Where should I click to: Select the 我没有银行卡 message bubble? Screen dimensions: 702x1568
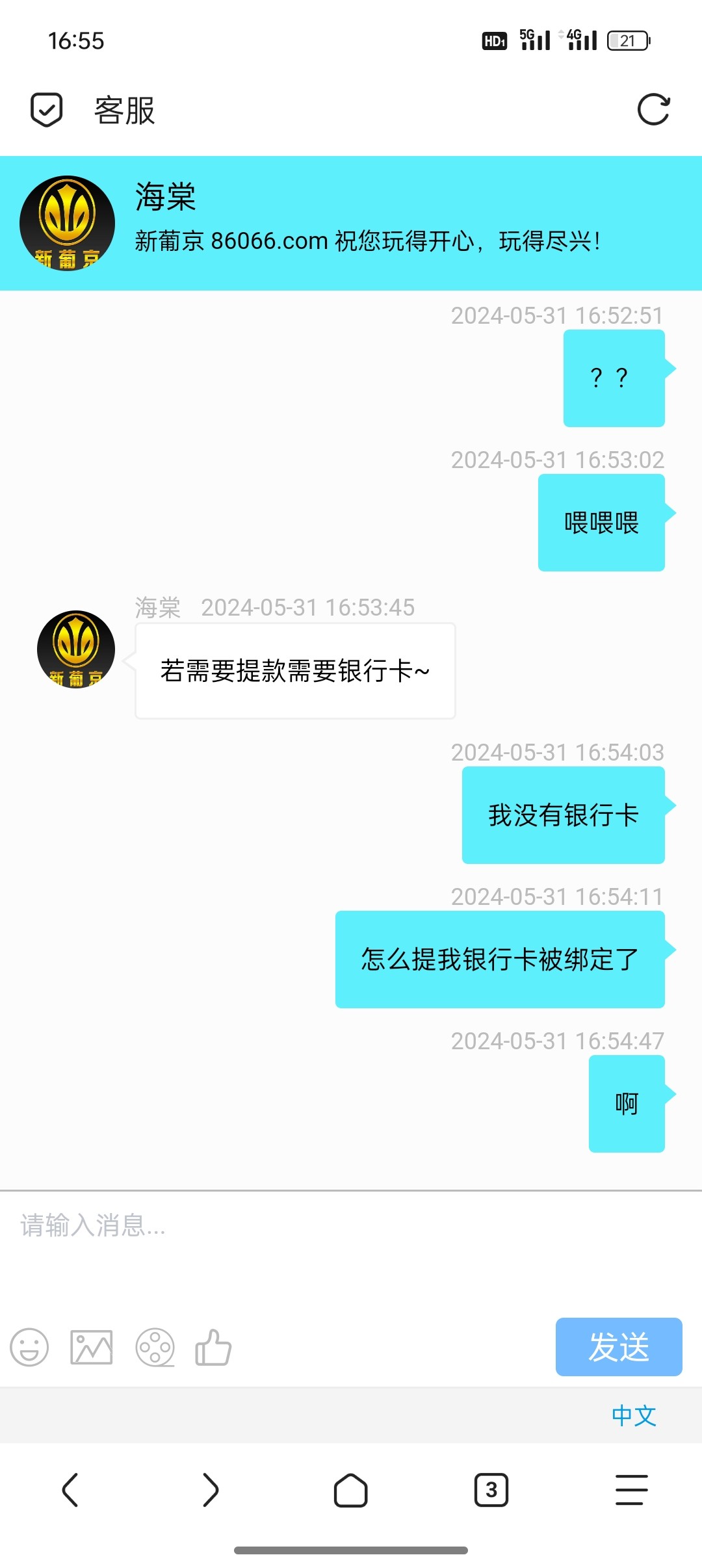click(563, 815)
